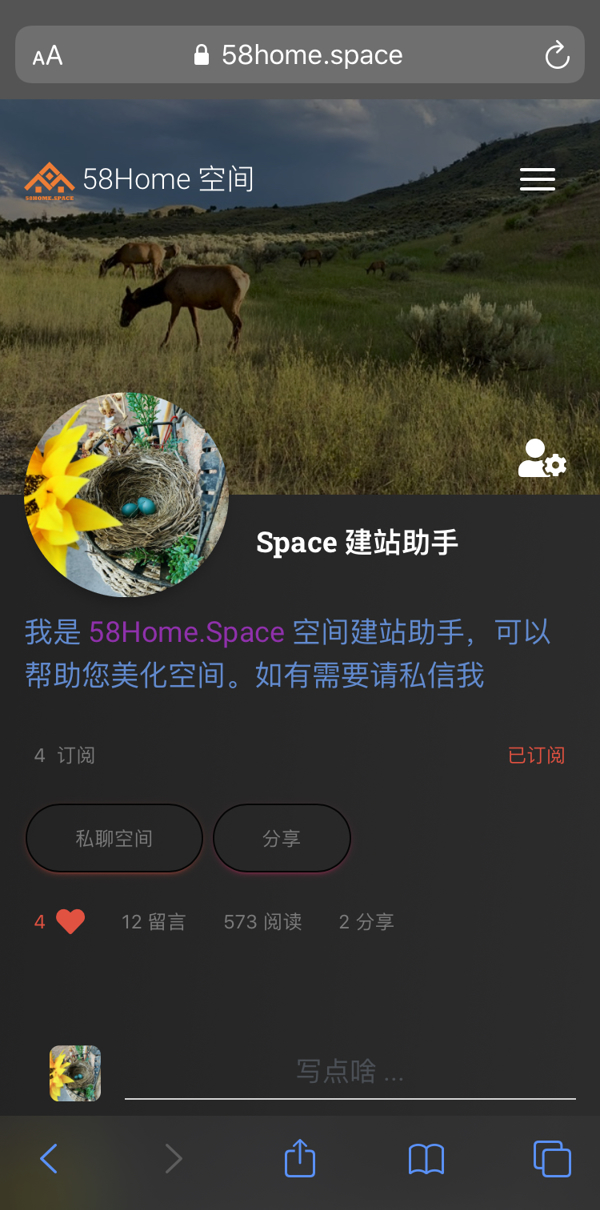Open the user settings icon

pyautogui.click(x=542, y=458)
